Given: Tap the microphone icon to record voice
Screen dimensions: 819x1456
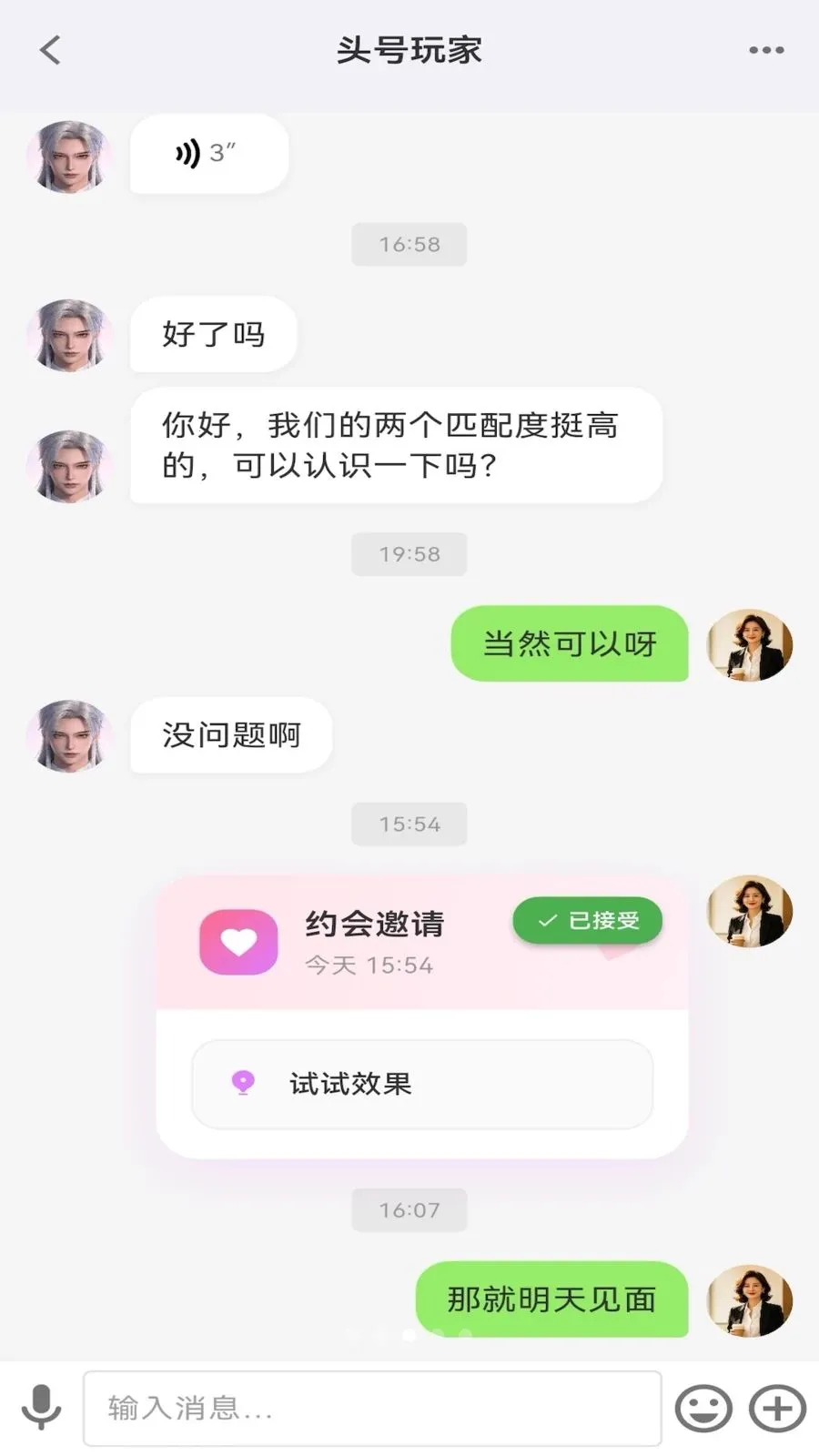Looking at the screenshot, I should (x=40, y=1407).
